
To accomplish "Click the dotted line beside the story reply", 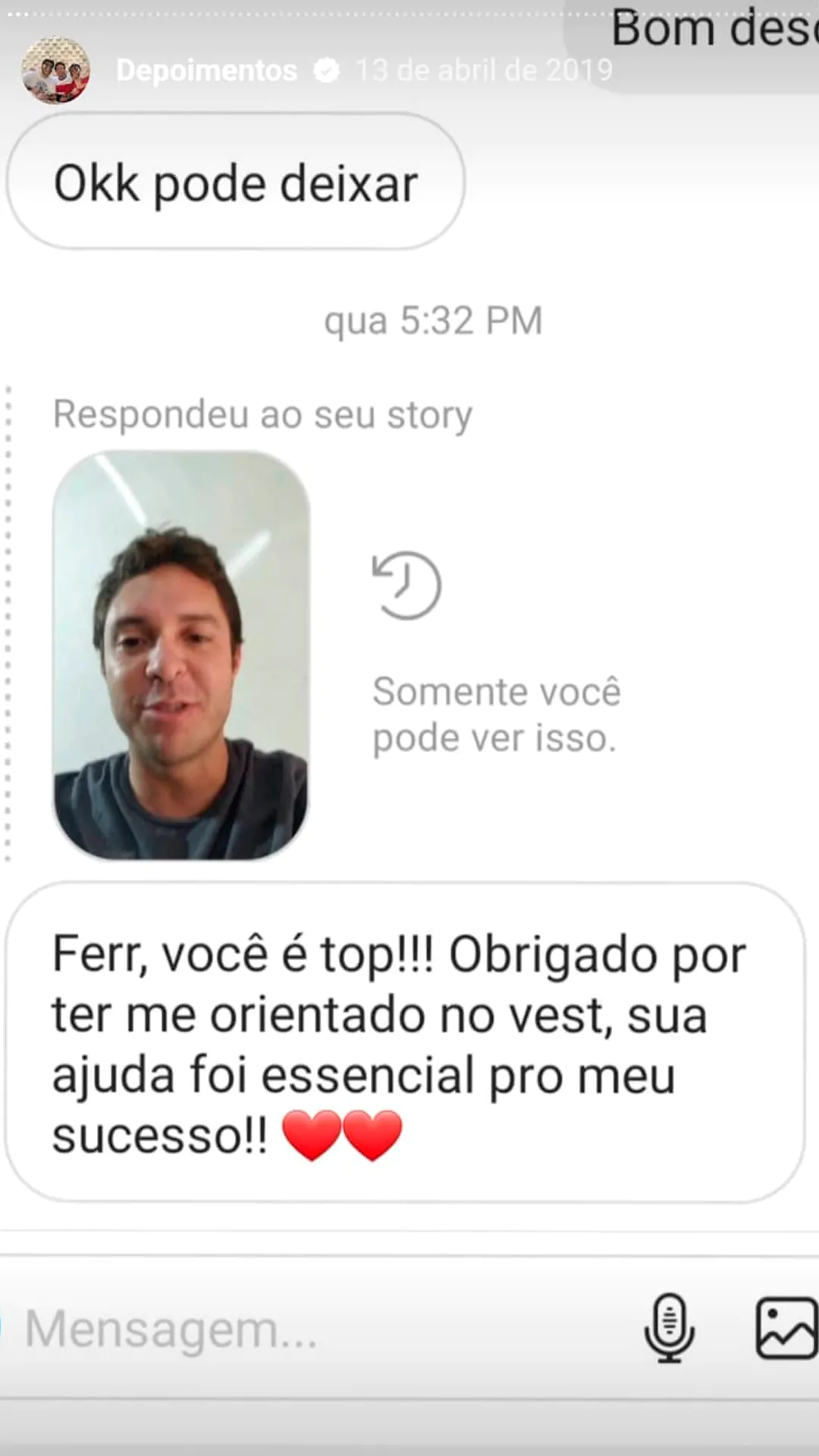I will tap(8, 622).
